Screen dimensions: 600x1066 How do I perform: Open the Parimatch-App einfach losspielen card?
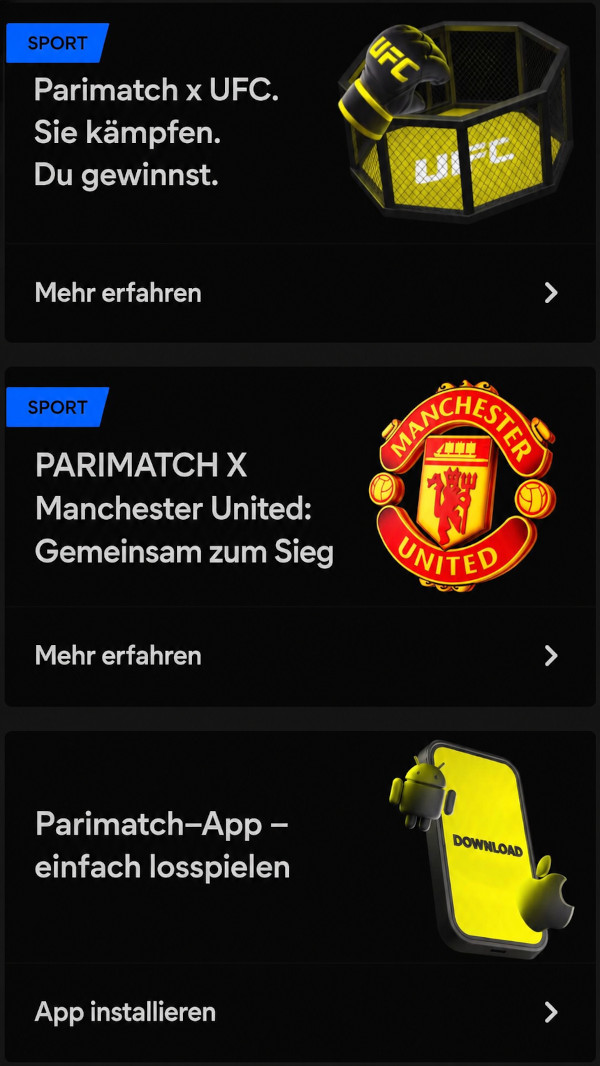300,846
